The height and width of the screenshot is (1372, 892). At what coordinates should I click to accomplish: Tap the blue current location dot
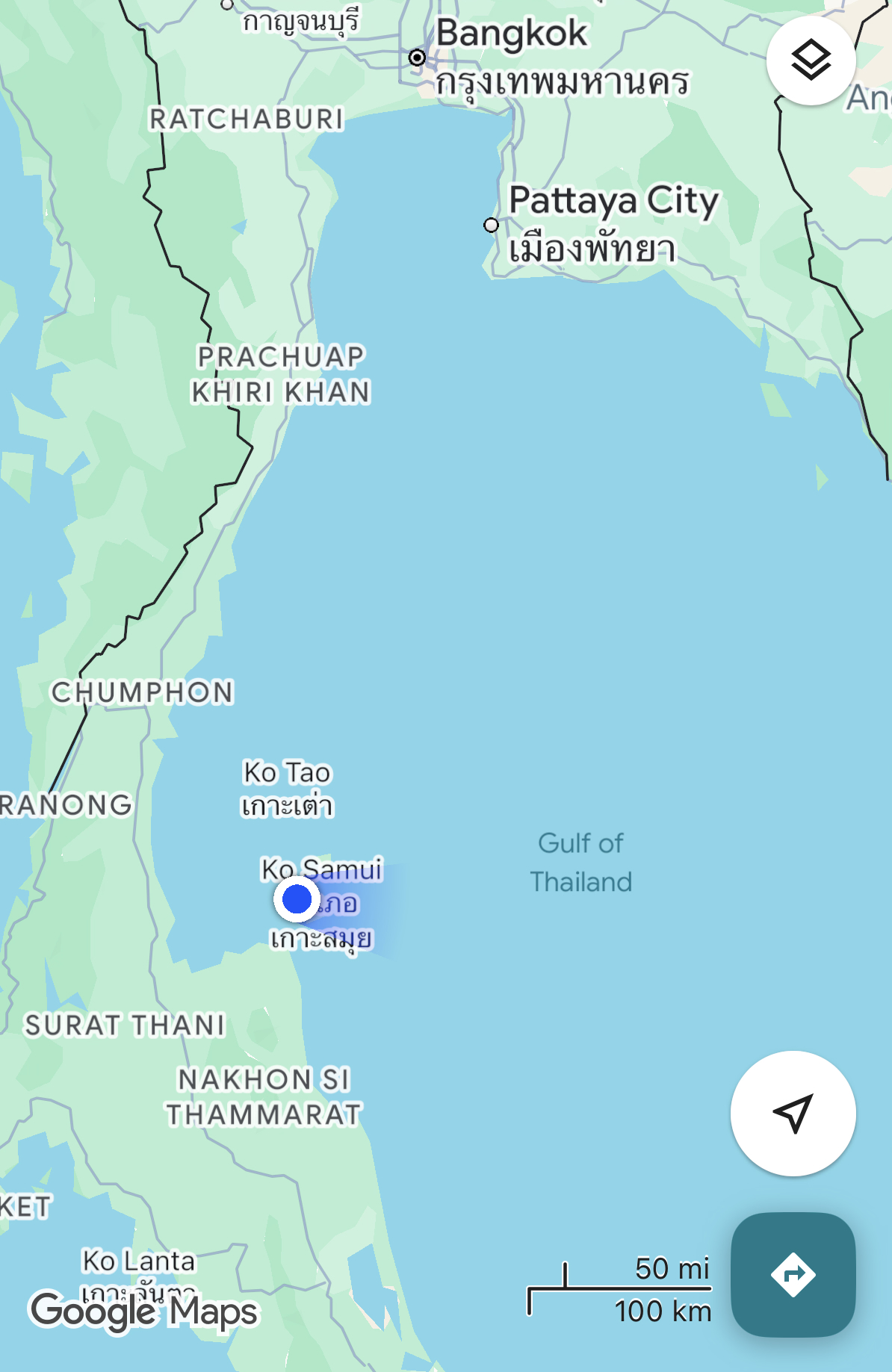(x=297, y=898)
